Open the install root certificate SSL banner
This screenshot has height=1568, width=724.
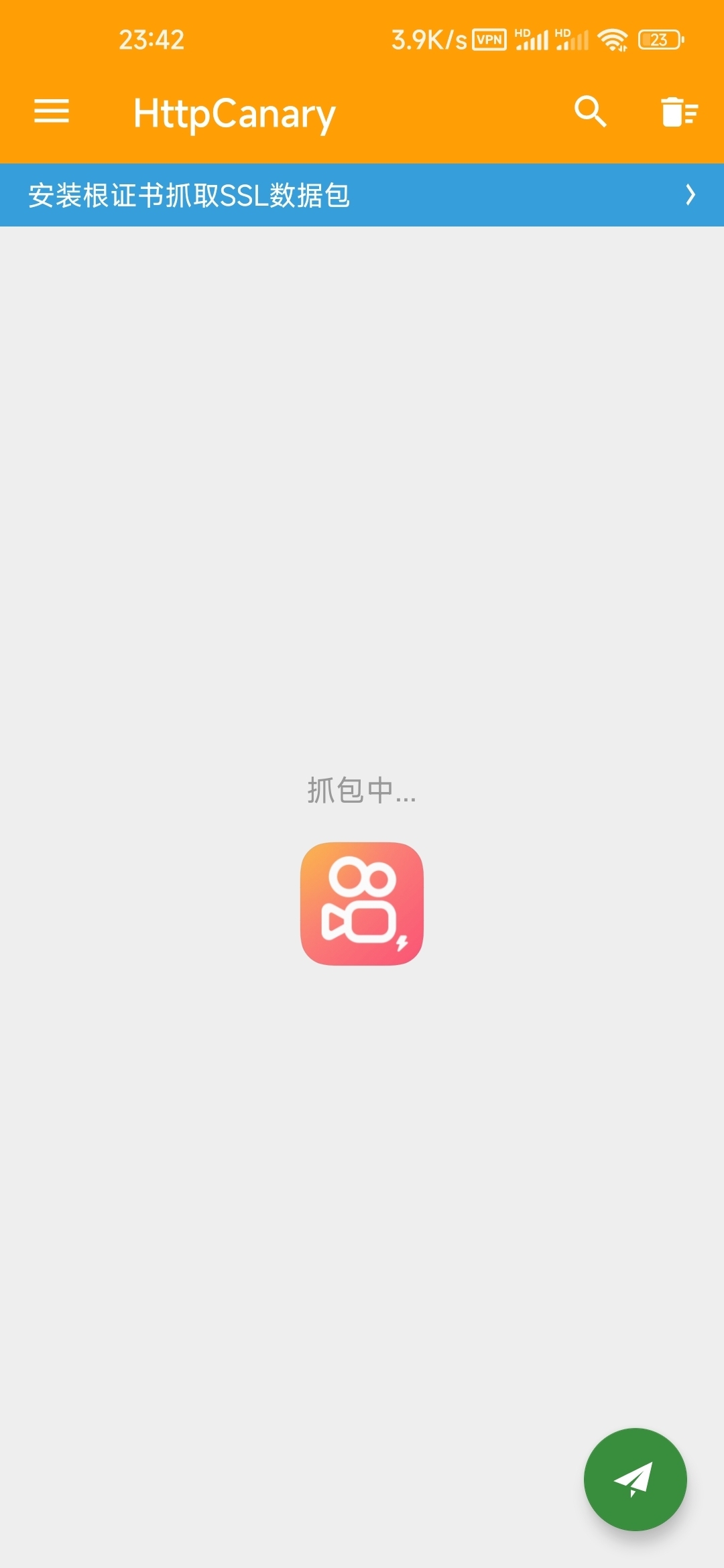click(x=362, y=195)
